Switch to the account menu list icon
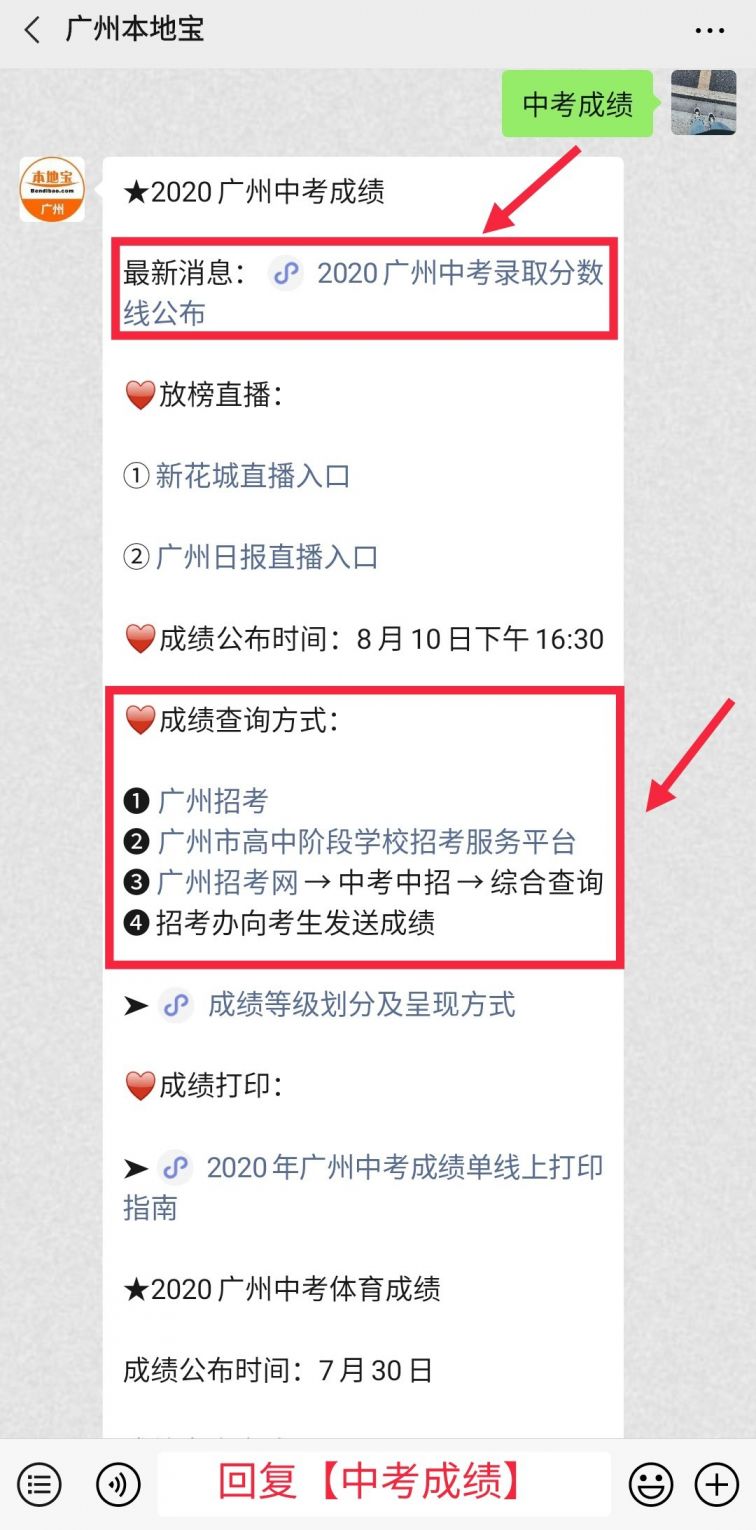 tap(39, 1484)
